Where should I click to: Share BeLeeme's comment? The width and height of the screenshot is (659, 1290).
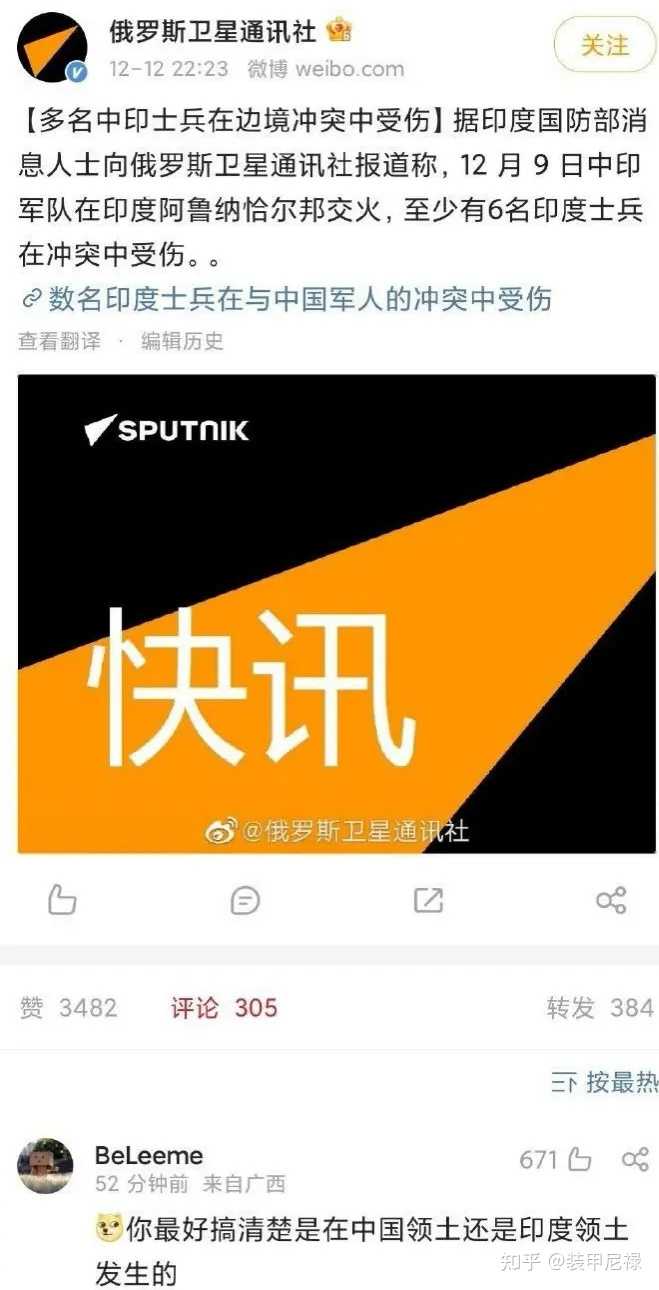pos(635,1160)
